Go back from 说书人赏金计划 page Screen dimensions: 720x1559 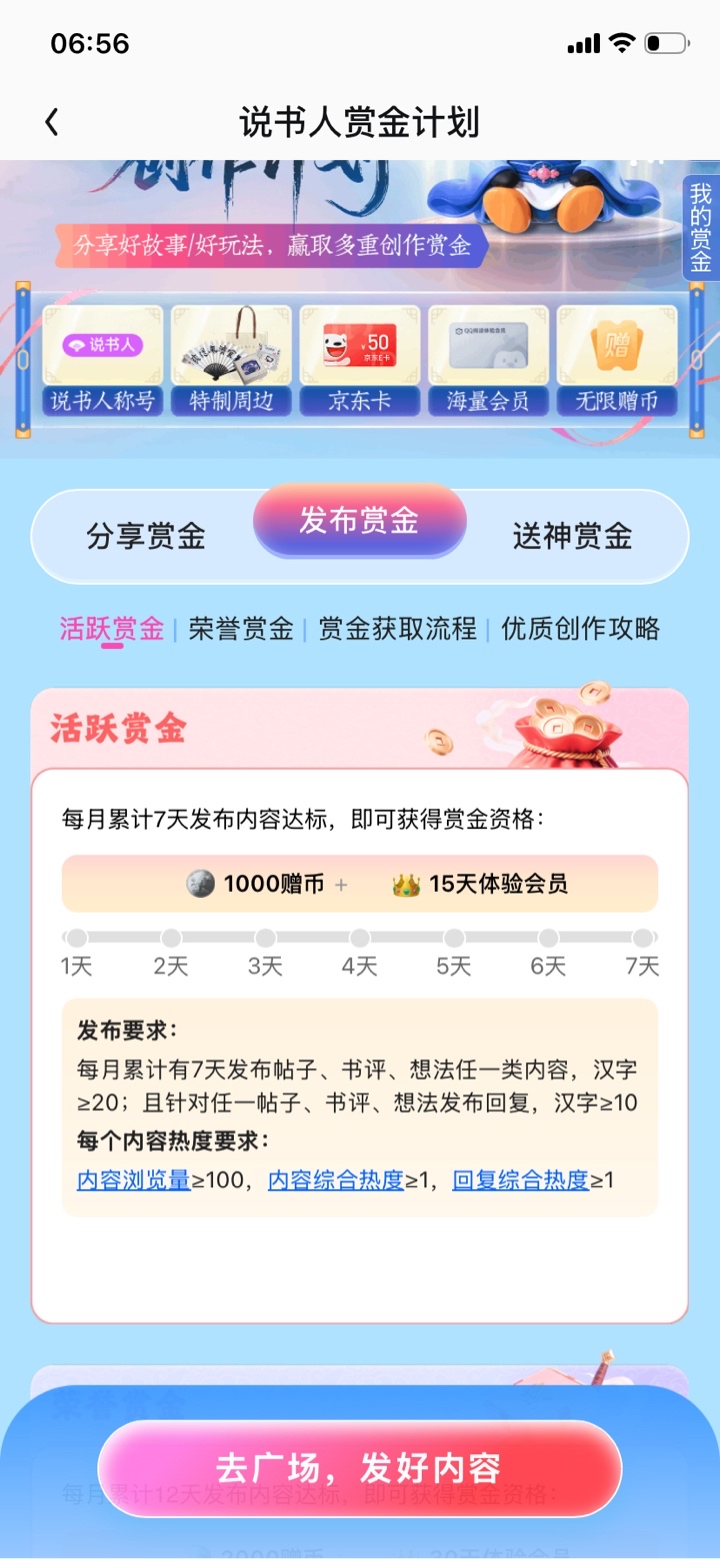[x=52, y=123]
